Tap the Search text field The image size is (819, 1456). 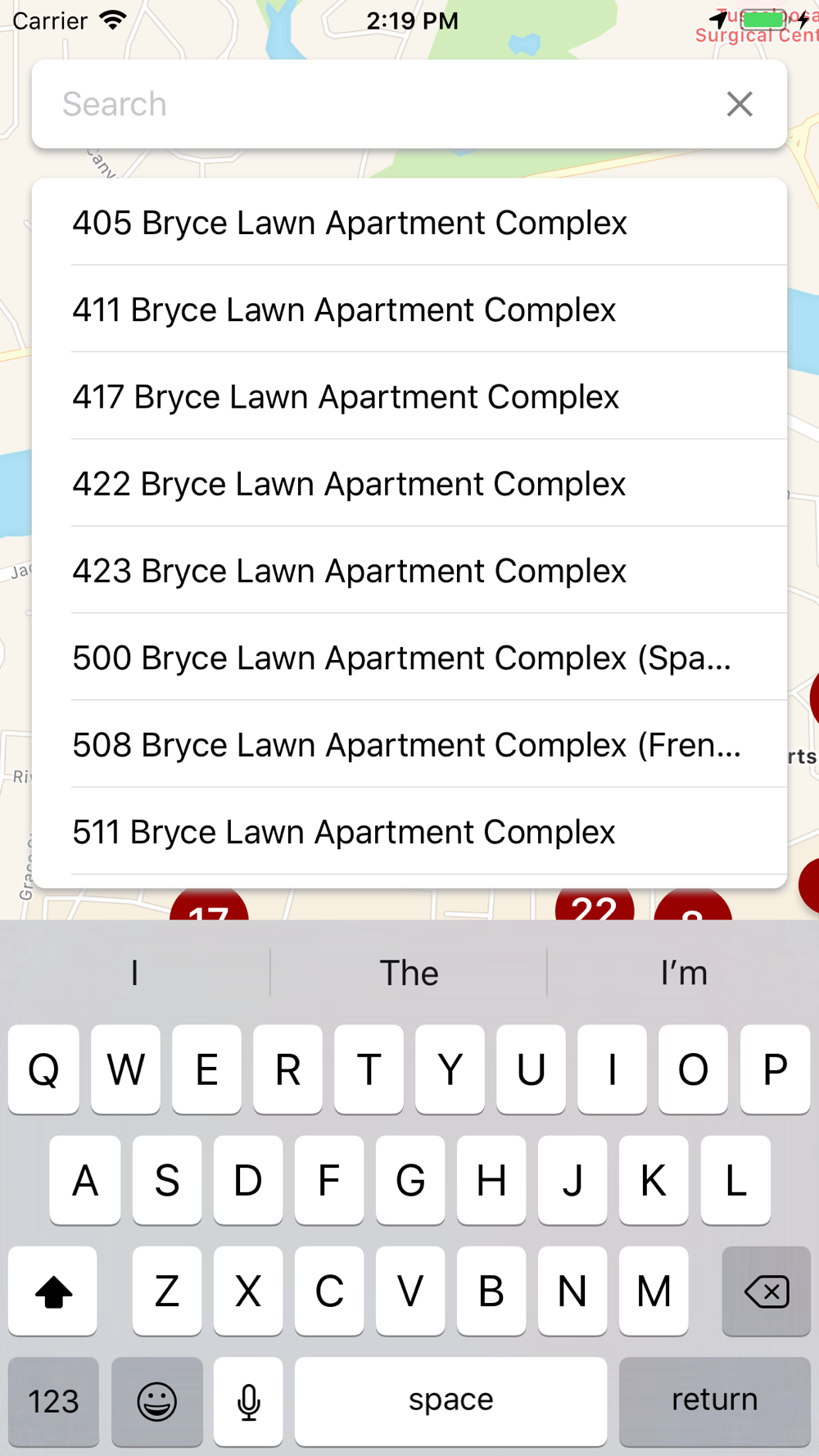pyautogui.click(x=377, y=104)
